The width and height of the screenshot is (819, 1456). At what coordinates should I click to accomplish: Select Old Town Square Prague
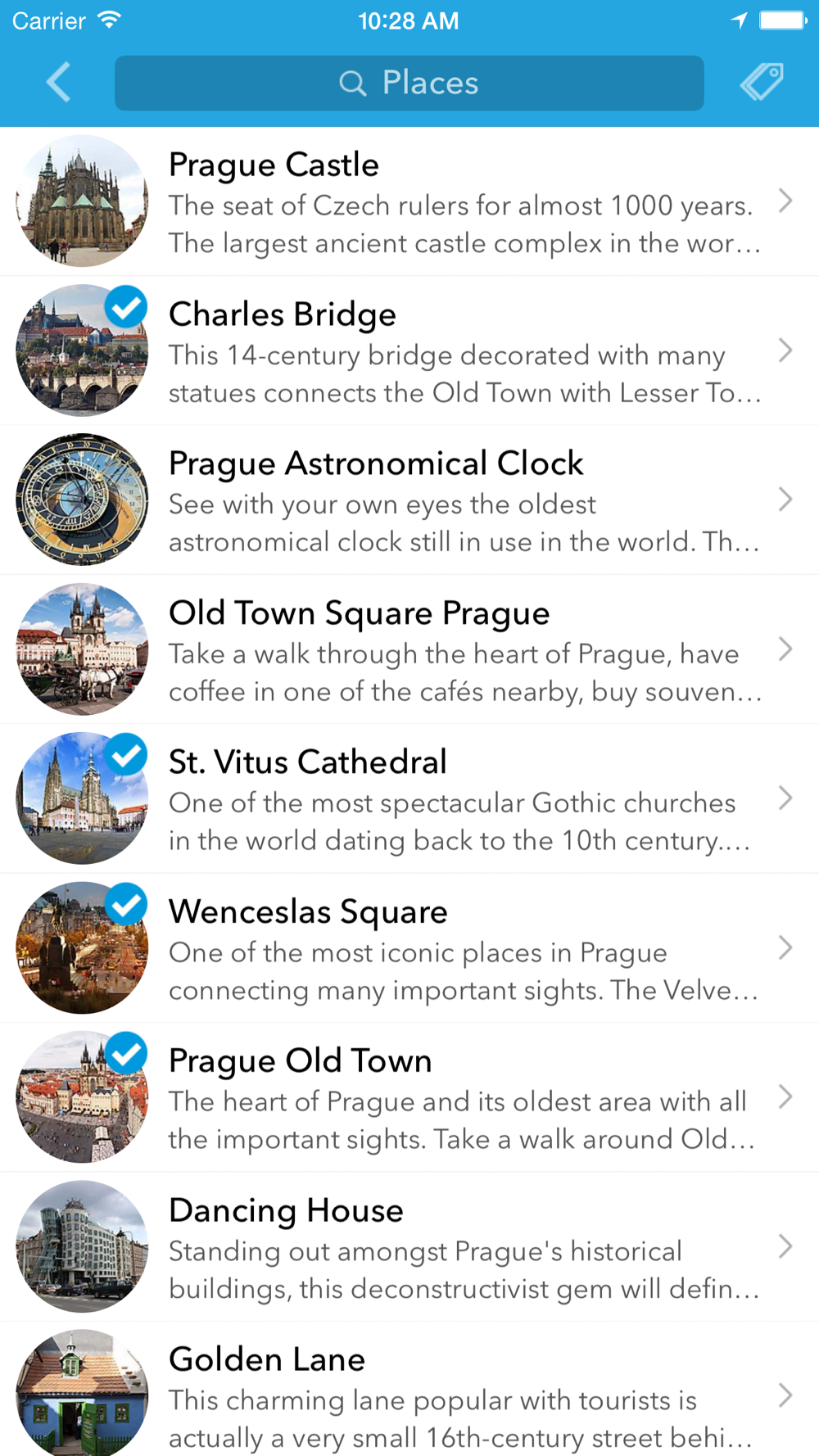(x=409, y=649)
